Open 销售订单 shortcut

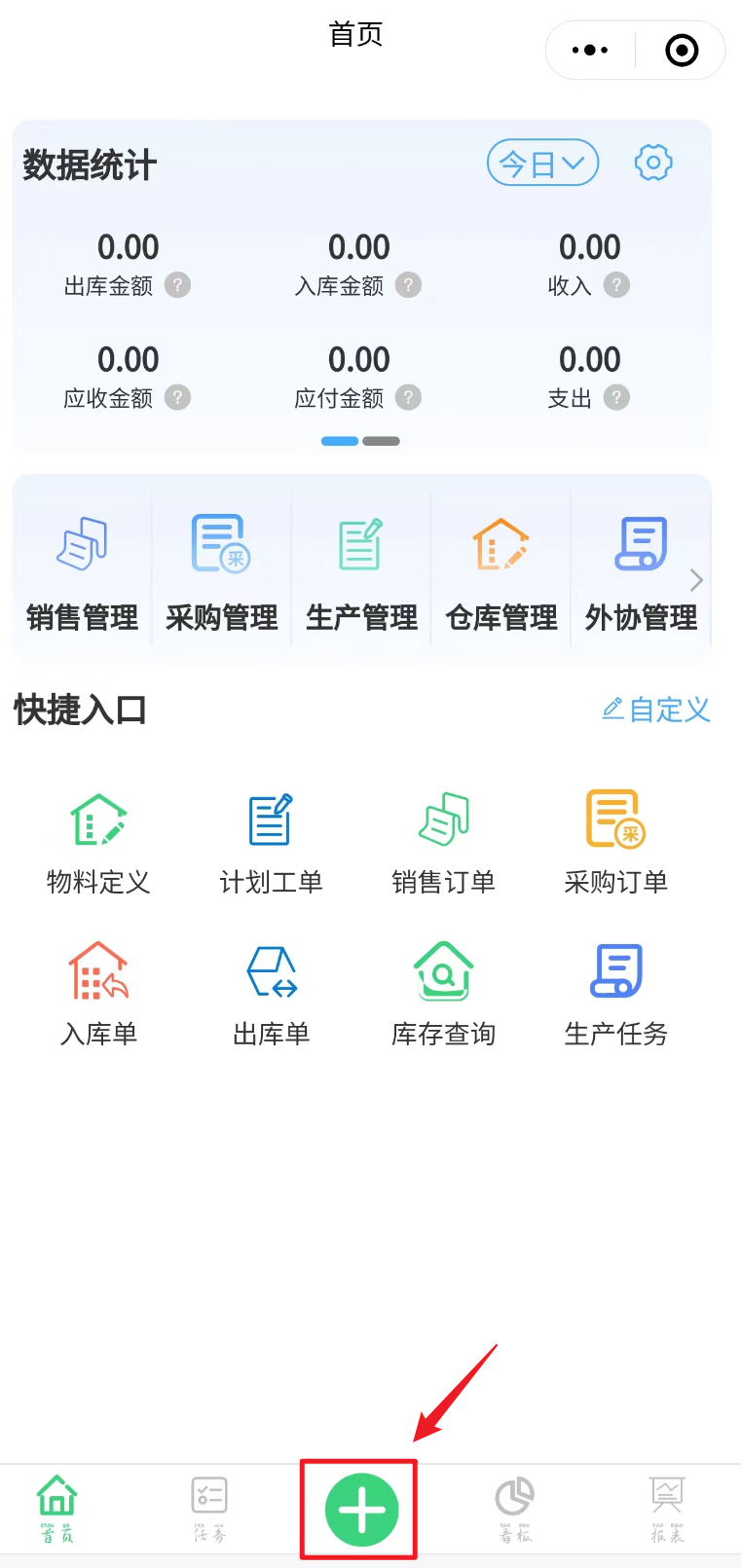[444, 843]
